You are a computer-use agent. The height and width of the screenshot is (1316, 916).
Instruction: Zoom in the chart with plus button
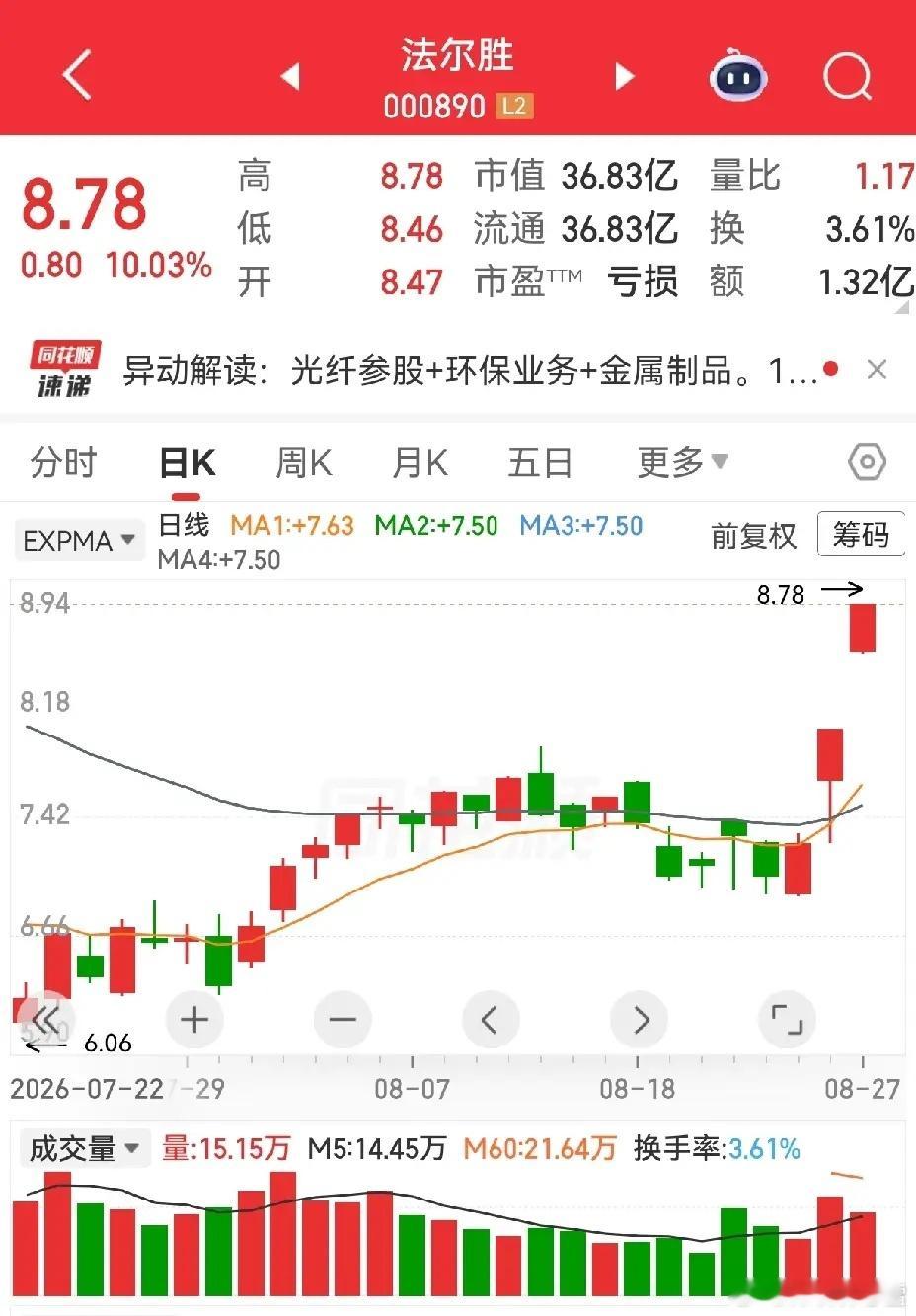pyautogui.click(x=194, y=1019)
